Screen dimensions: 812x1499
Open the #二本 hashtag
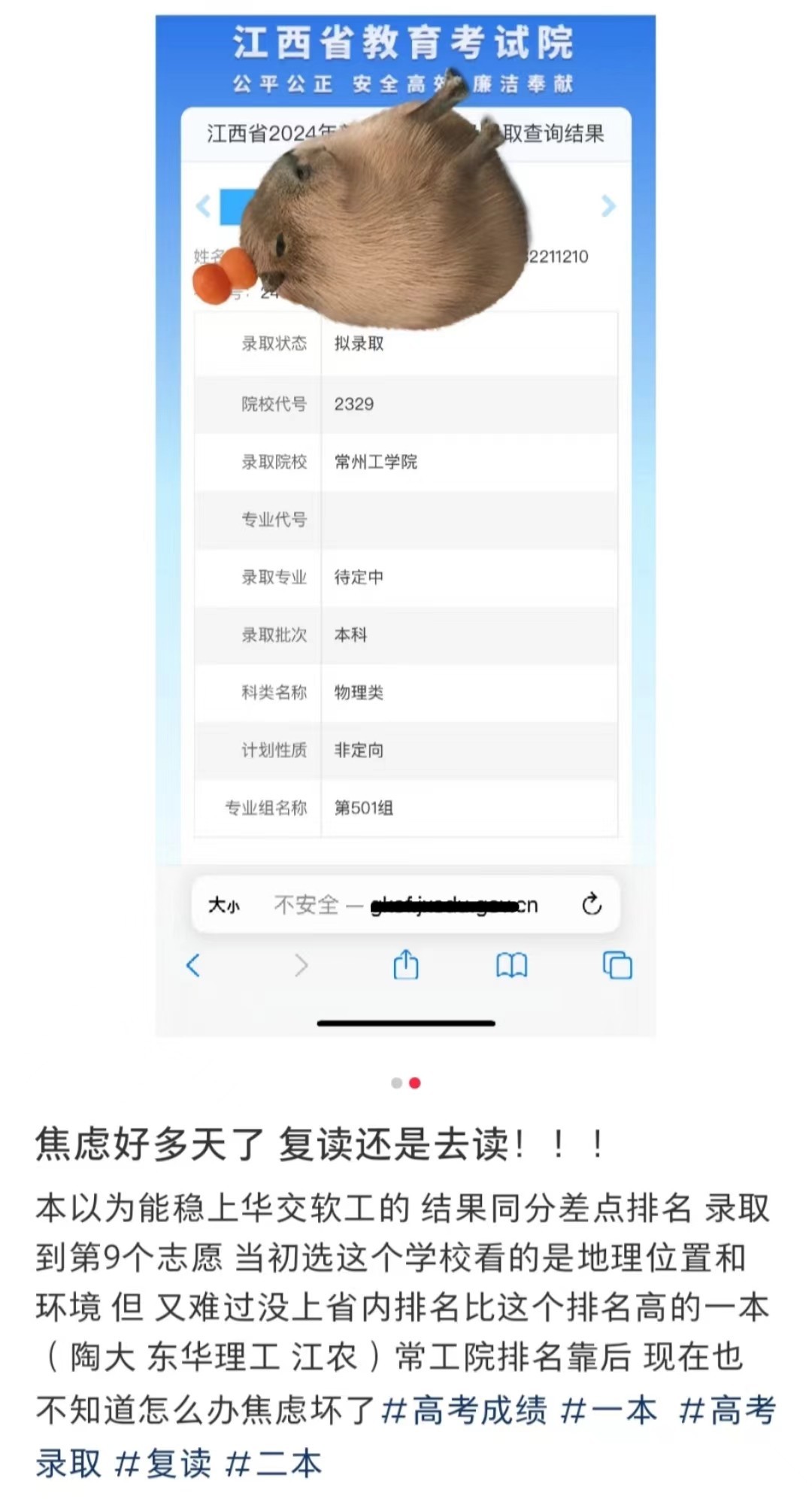click(x=274, y=1463)
